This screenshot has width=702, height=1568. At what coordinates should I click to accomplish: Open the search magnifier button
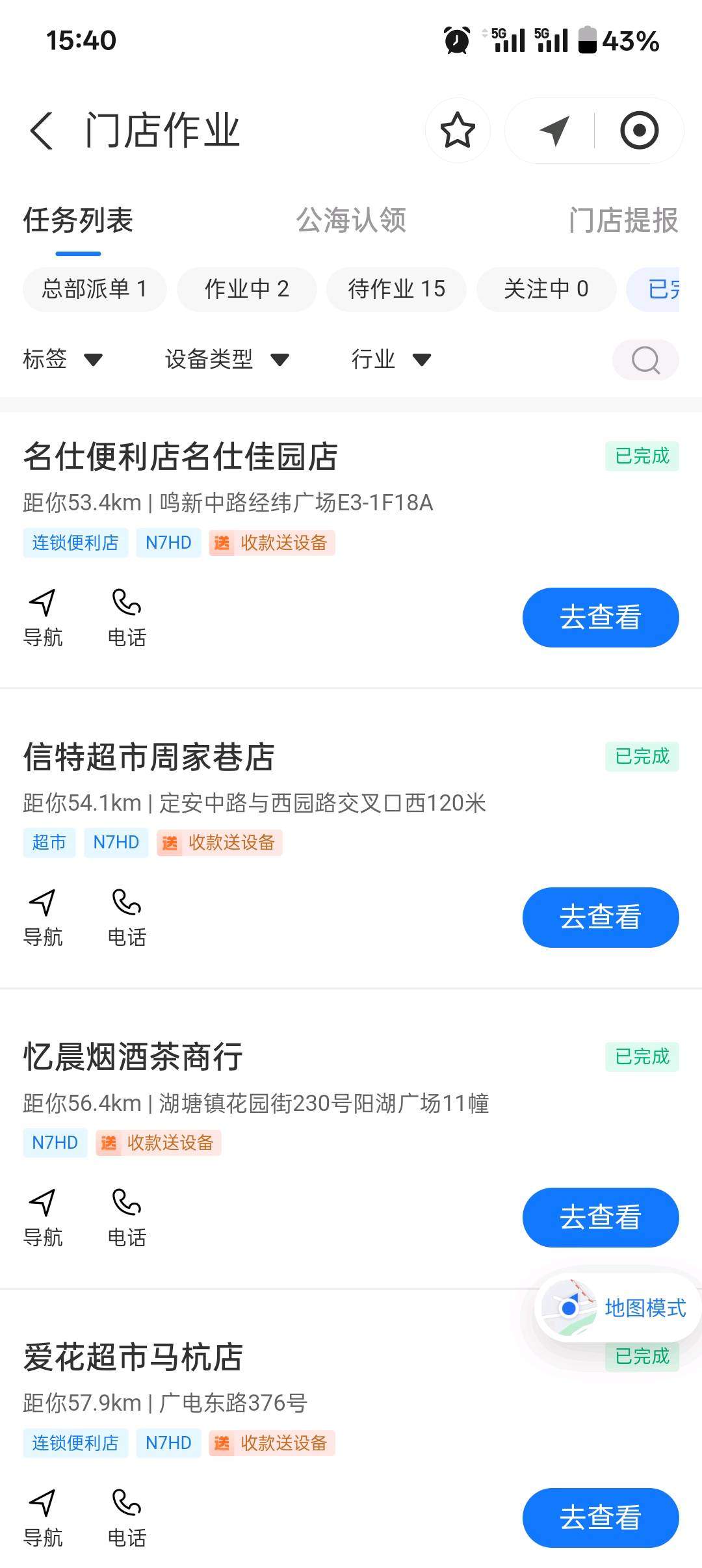[645, 359]
